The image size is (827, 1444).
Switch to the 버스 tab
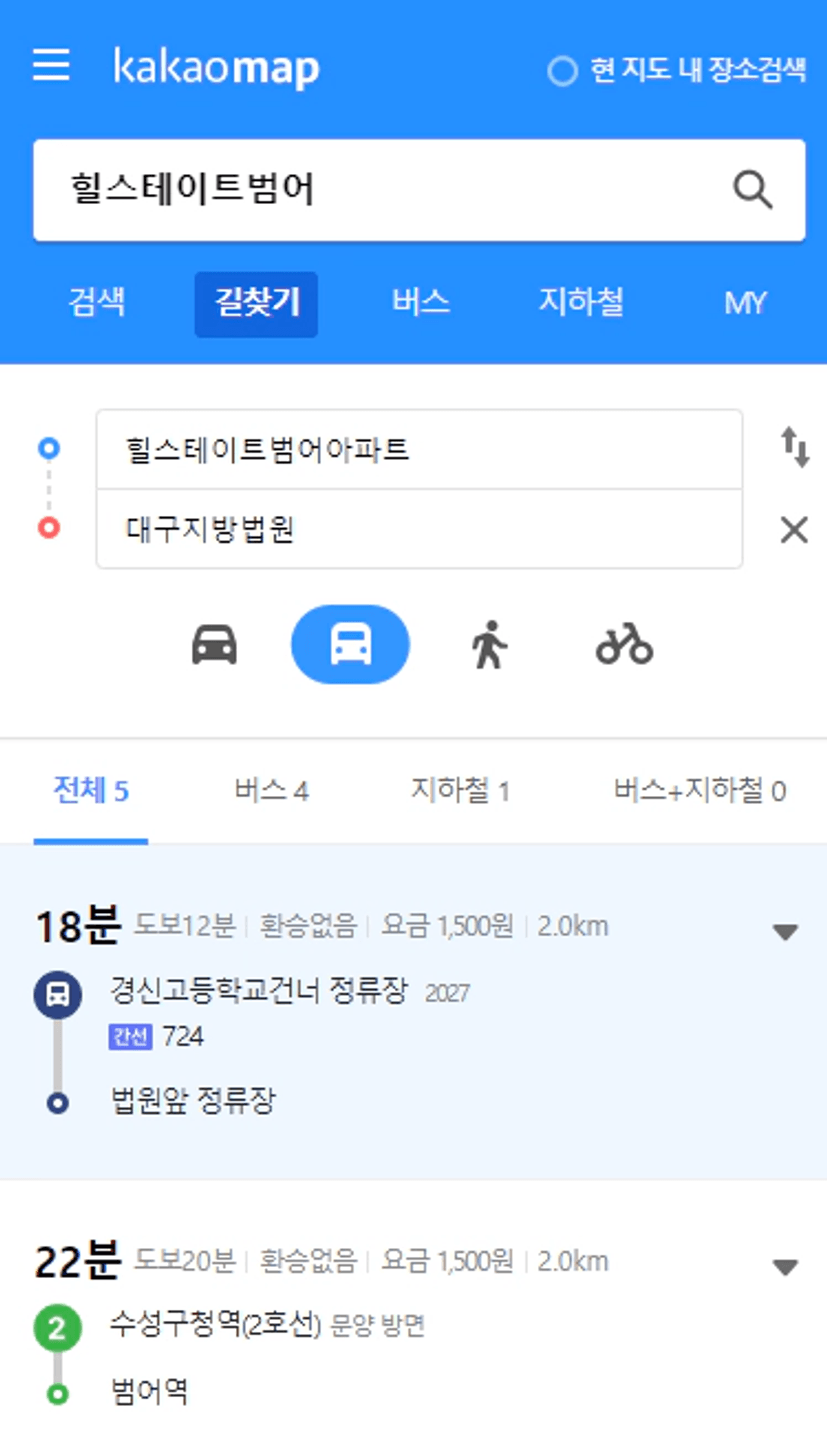click(x=421, y=303)
